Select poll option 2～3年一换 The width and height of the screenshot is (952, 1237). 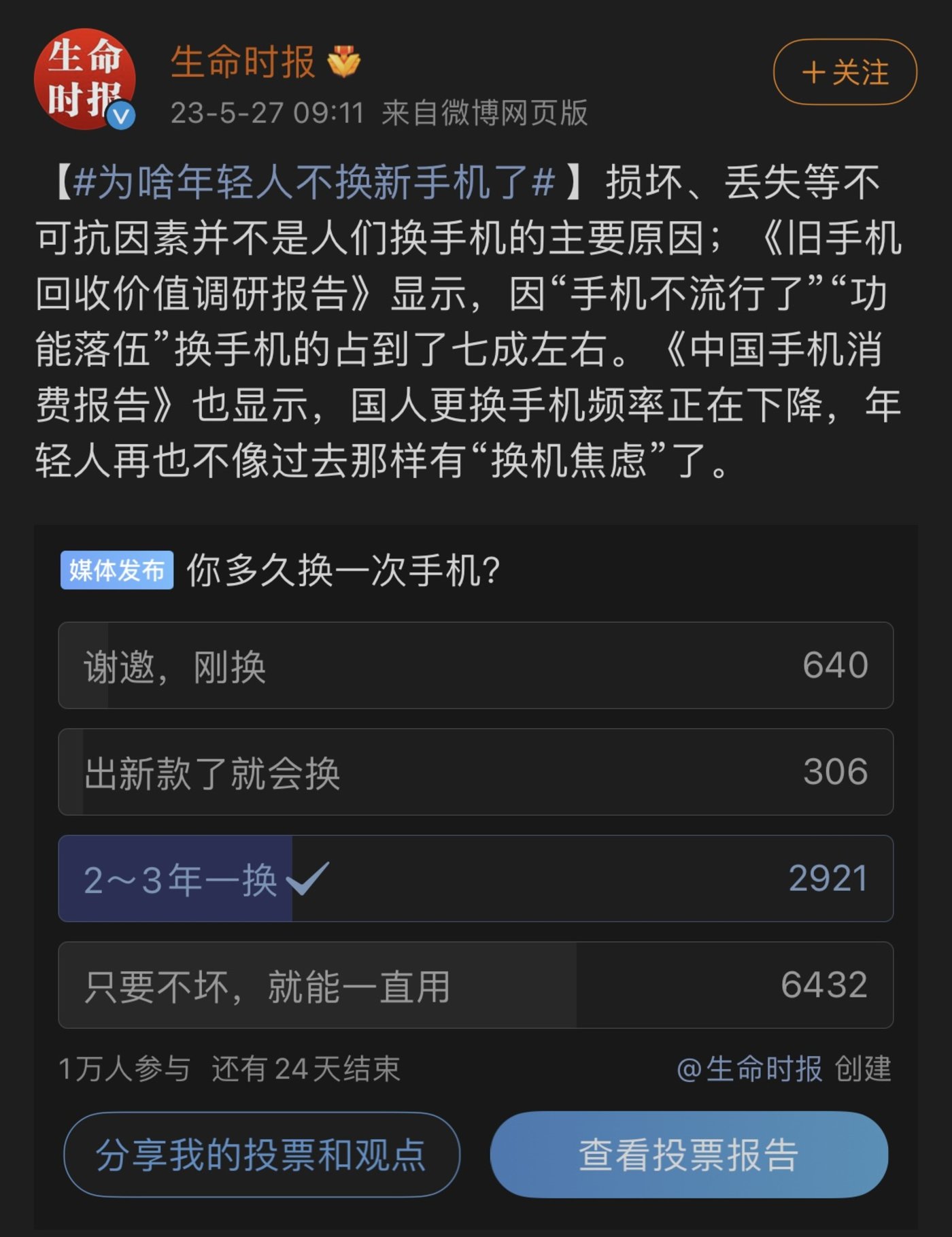pos(475,879)
